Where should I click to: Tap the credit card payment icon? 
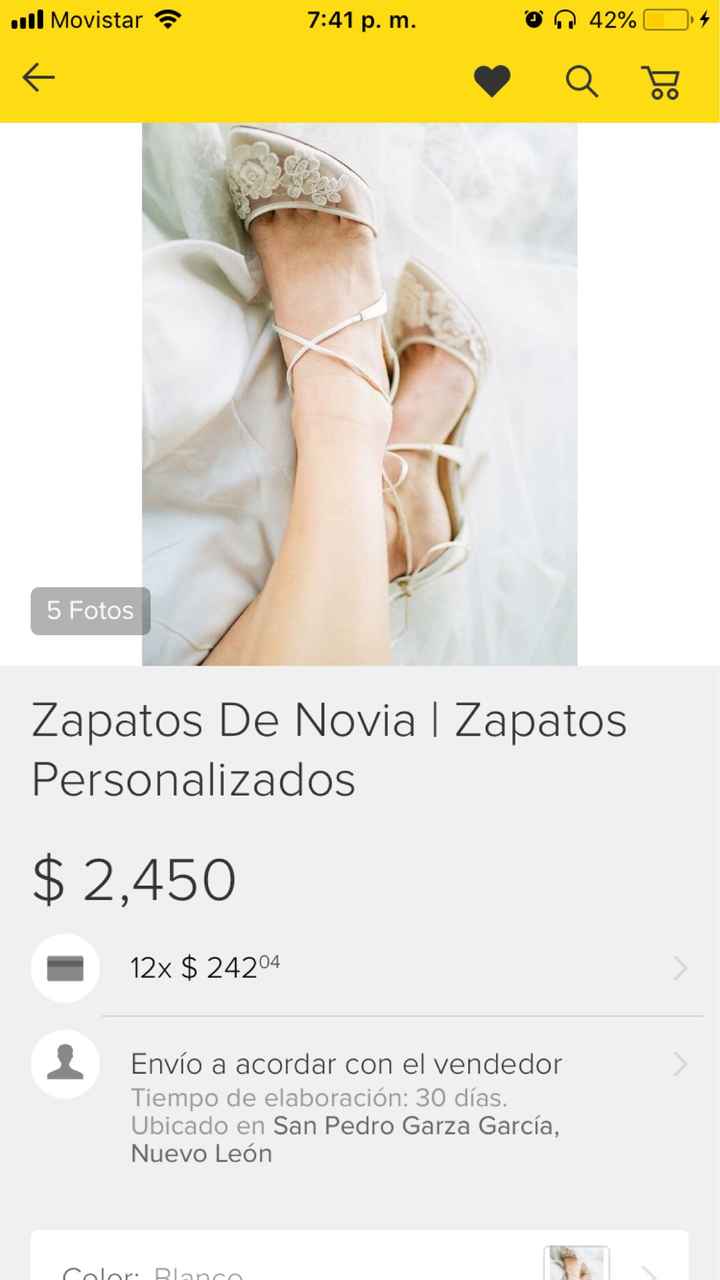coord(64,967)
